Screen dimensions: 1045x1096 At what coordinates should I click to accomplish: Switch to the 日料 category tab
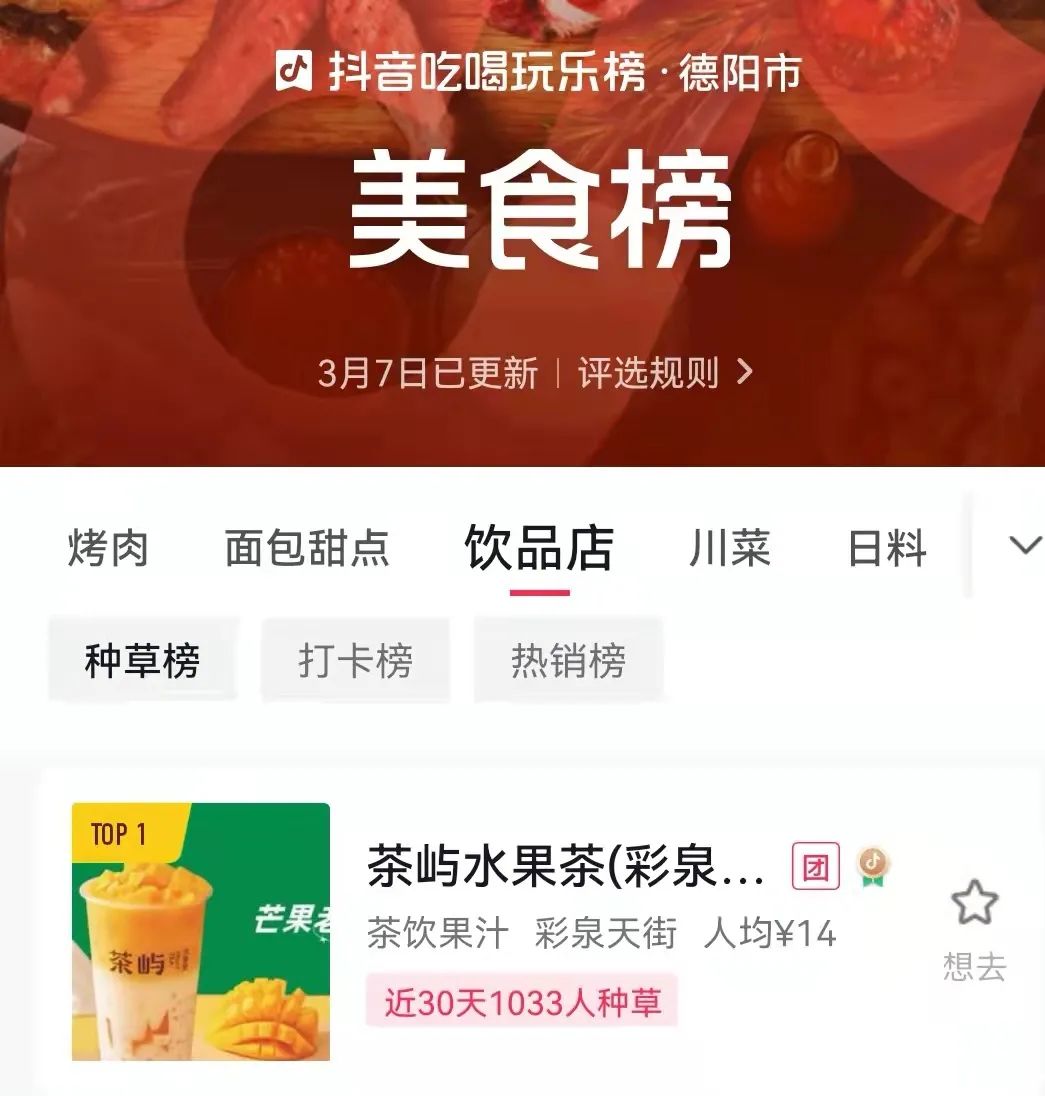pyautogui.click(x=887, y=549)
